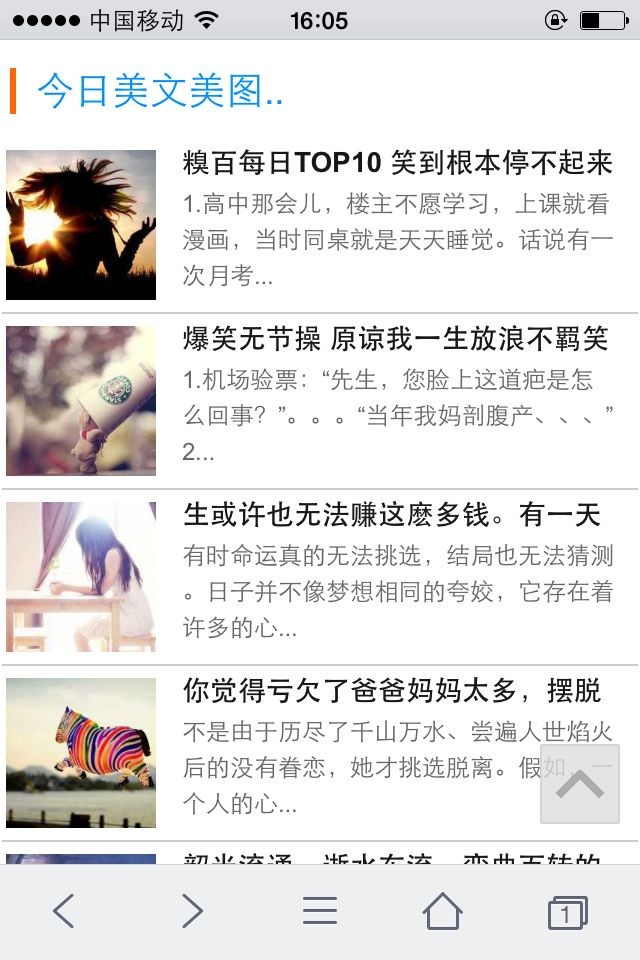The height and width of the screenshot is (960, 640).
Task: Open the 糗百每日TOP10 article
Action: pyautogui.click(x=397, y=162)
